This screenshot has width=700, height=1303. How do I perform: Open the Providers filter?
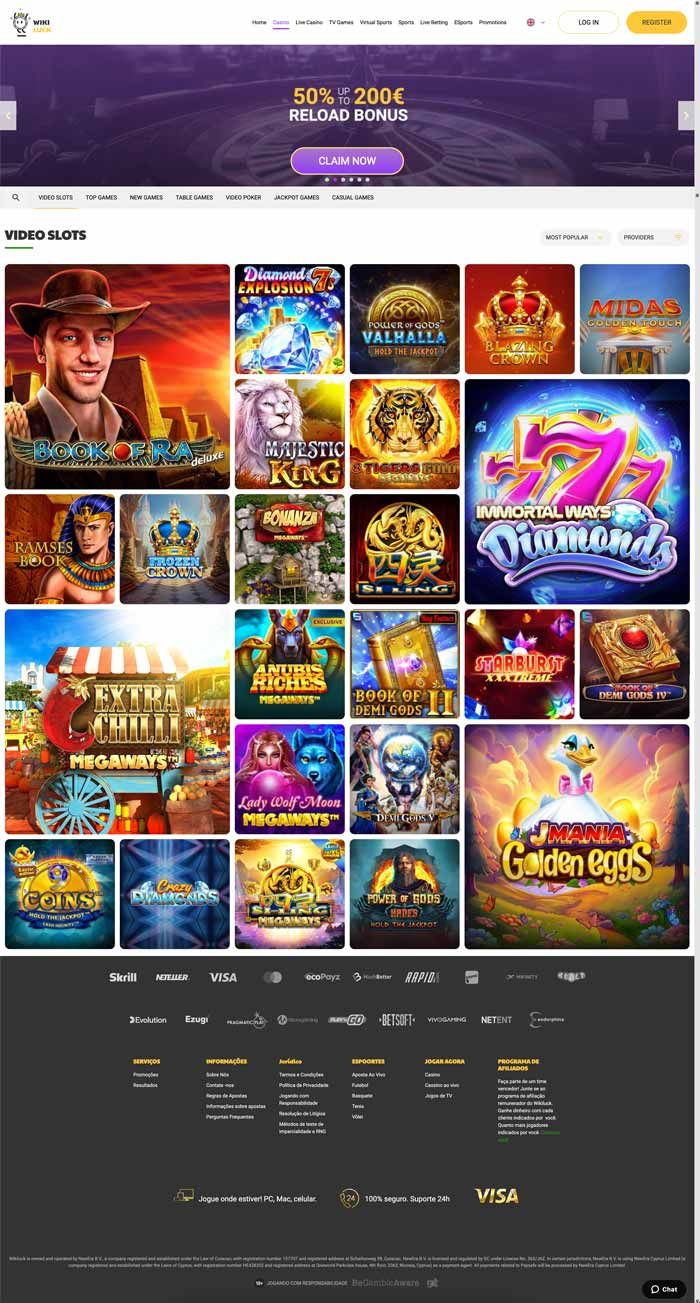coord(652,237)
